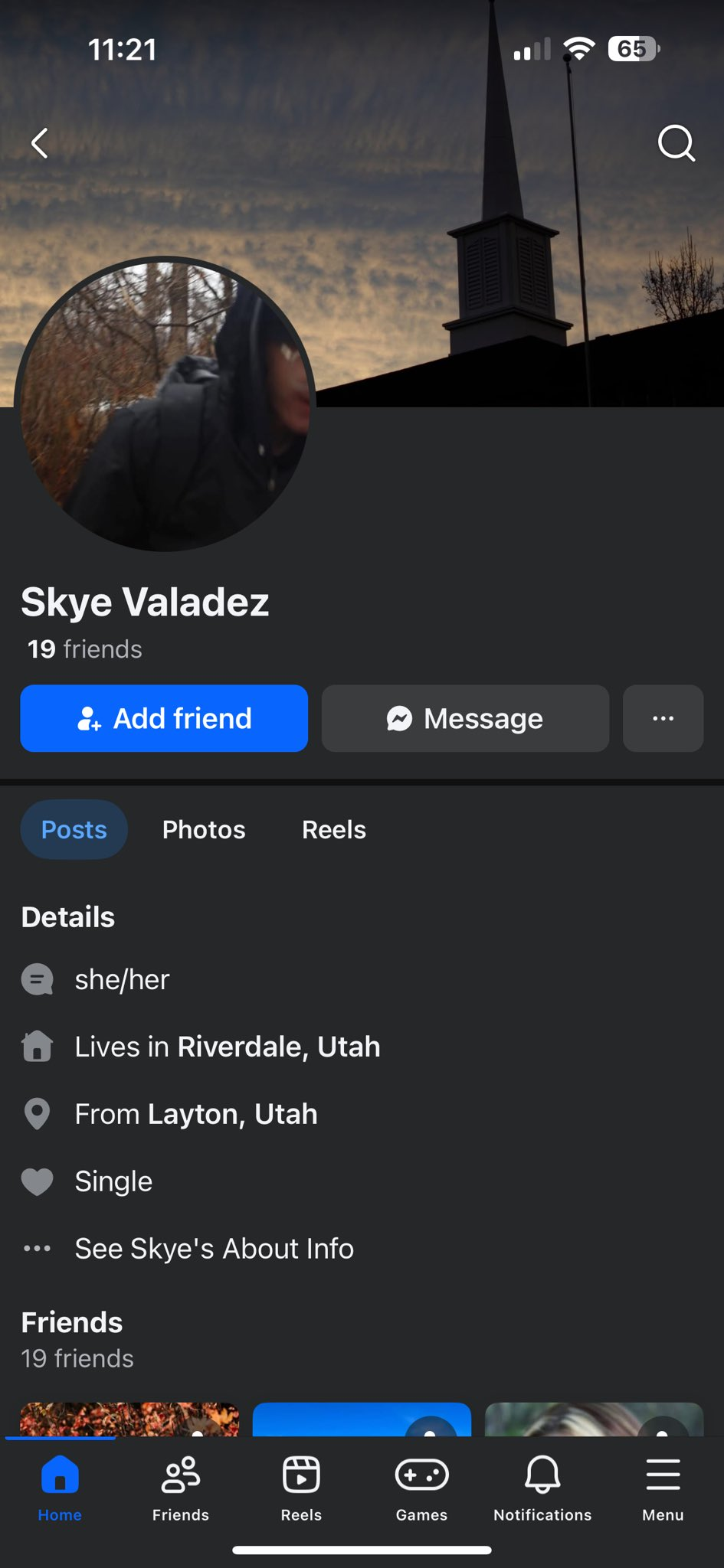Open the profile search magnifier

tap(676, 143)
